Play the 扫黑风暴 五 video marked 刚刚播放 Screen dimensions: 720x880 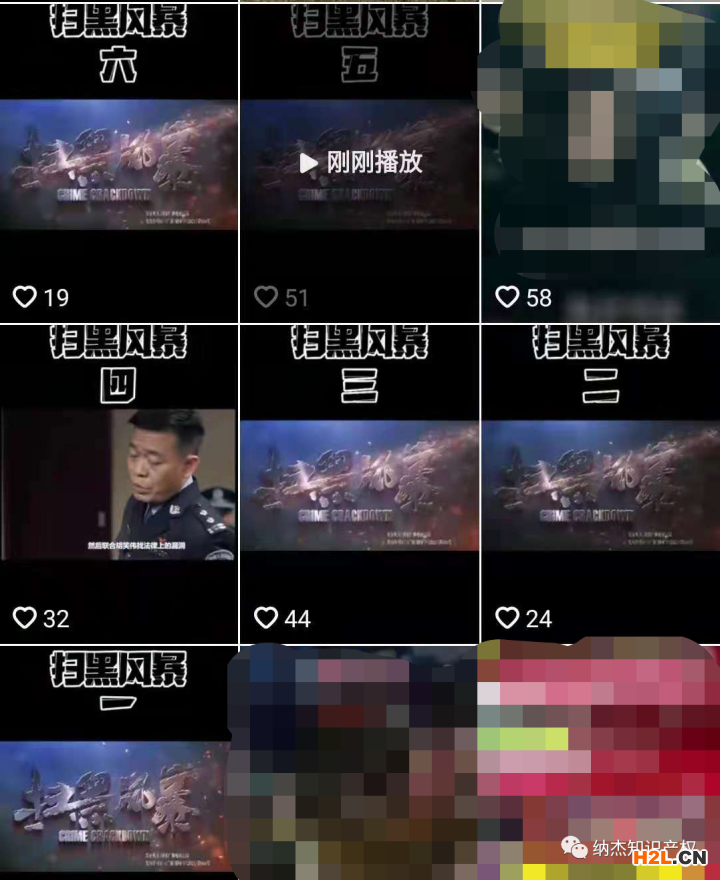[x=360, y=163]
